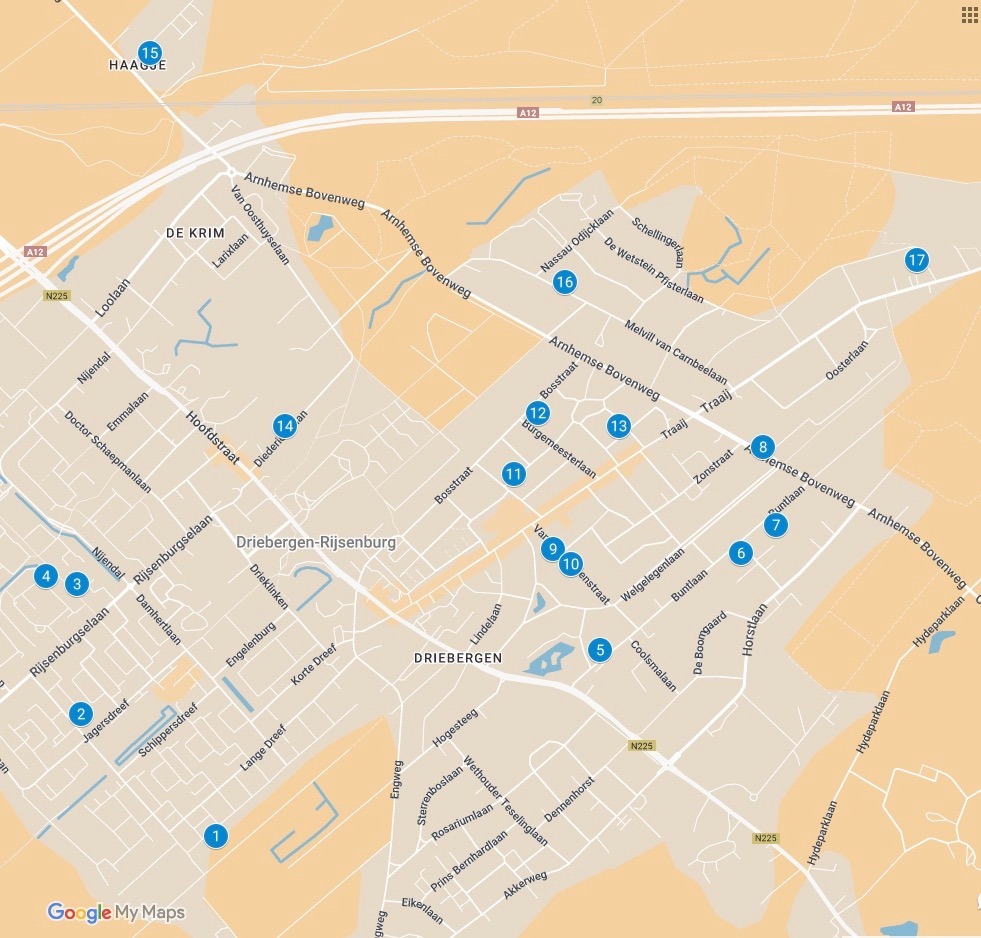Tap marker 11 near Bosstraat
Screen dimensions: 981x938
[x=513, y=474]
